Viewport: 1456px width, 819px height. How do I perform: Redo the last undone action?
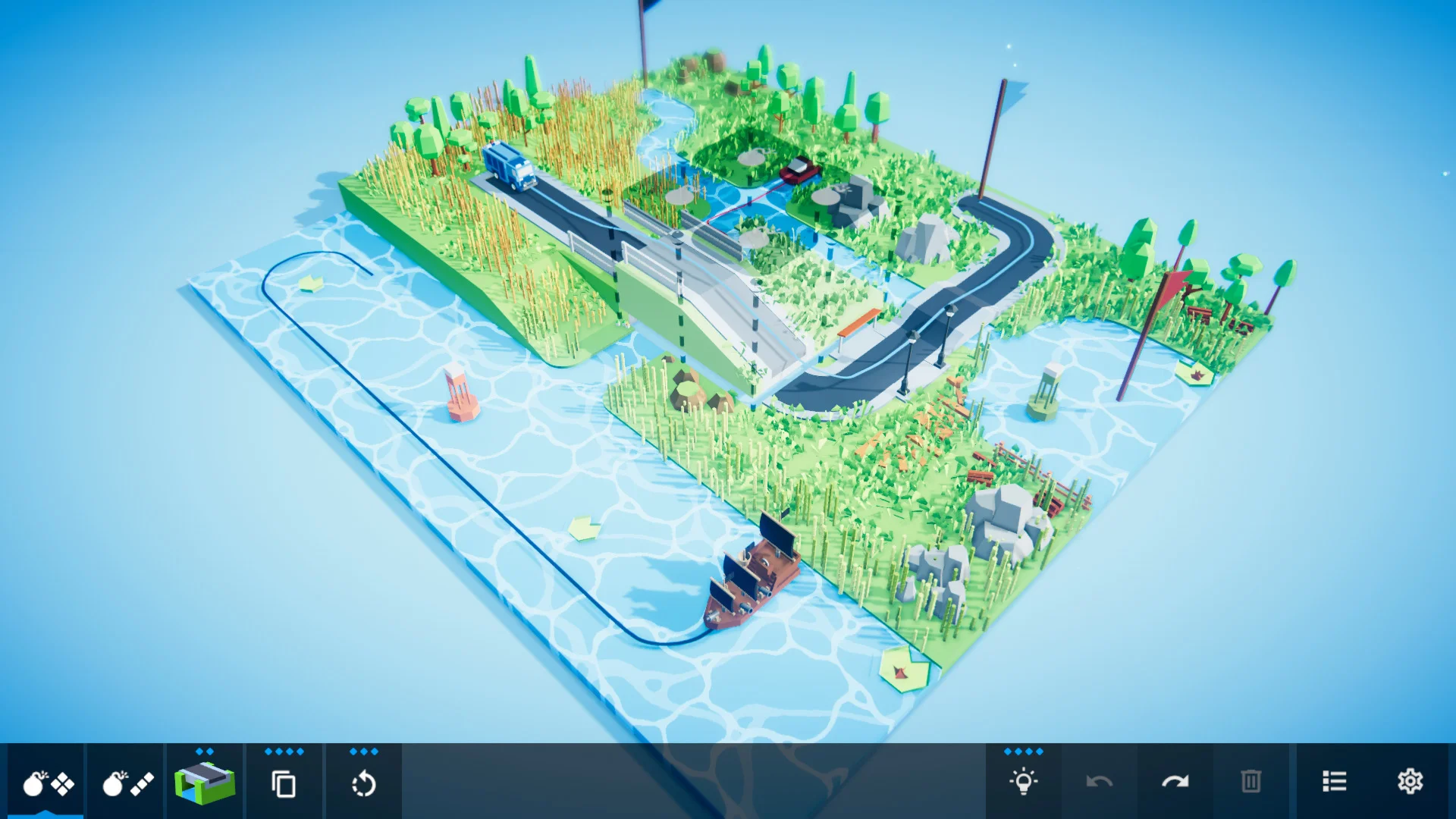pyautogui.click(x=1175, y=781)
